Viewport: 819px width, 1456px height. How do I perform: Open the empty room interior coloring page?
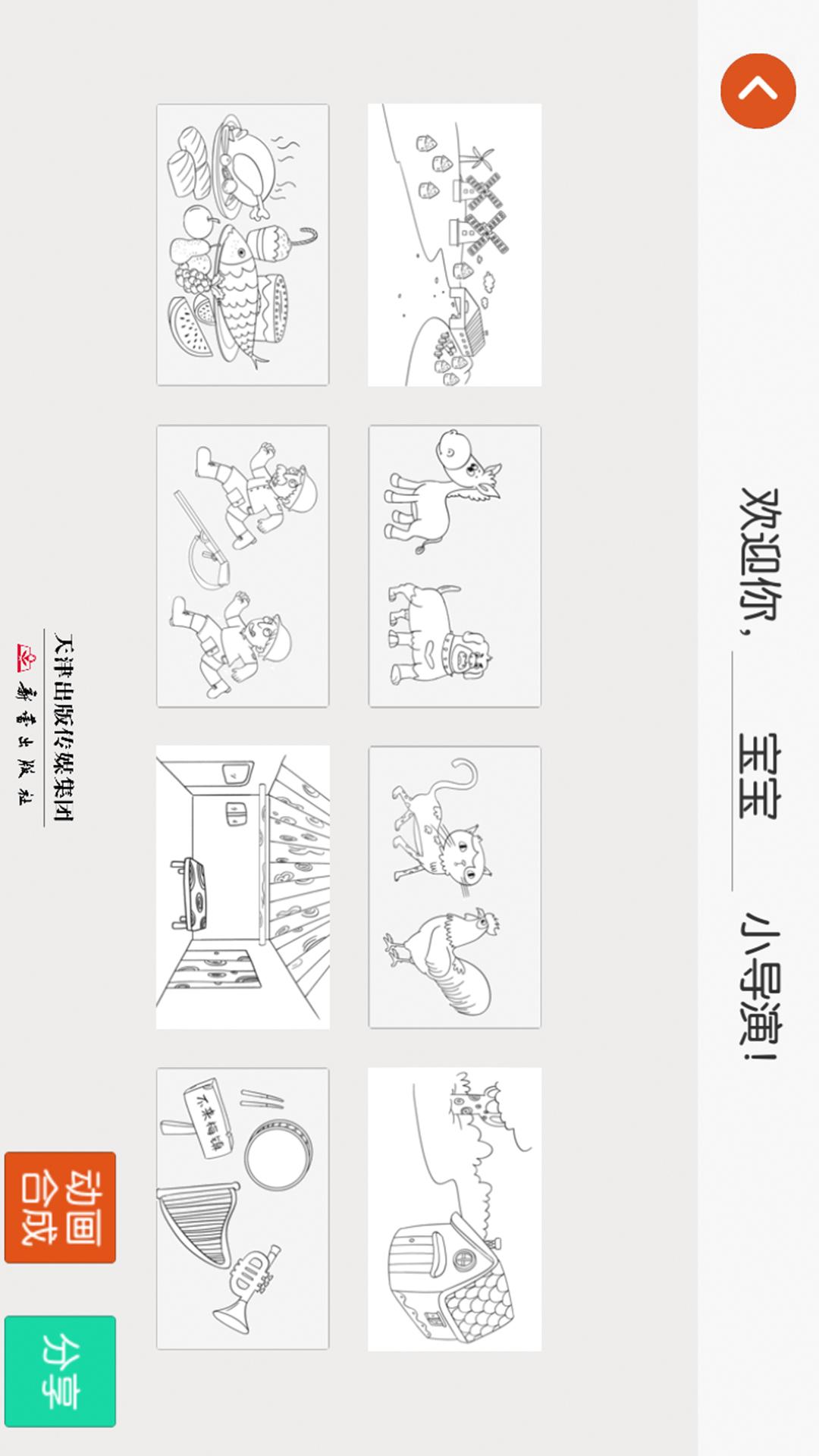tap(243, 887)
